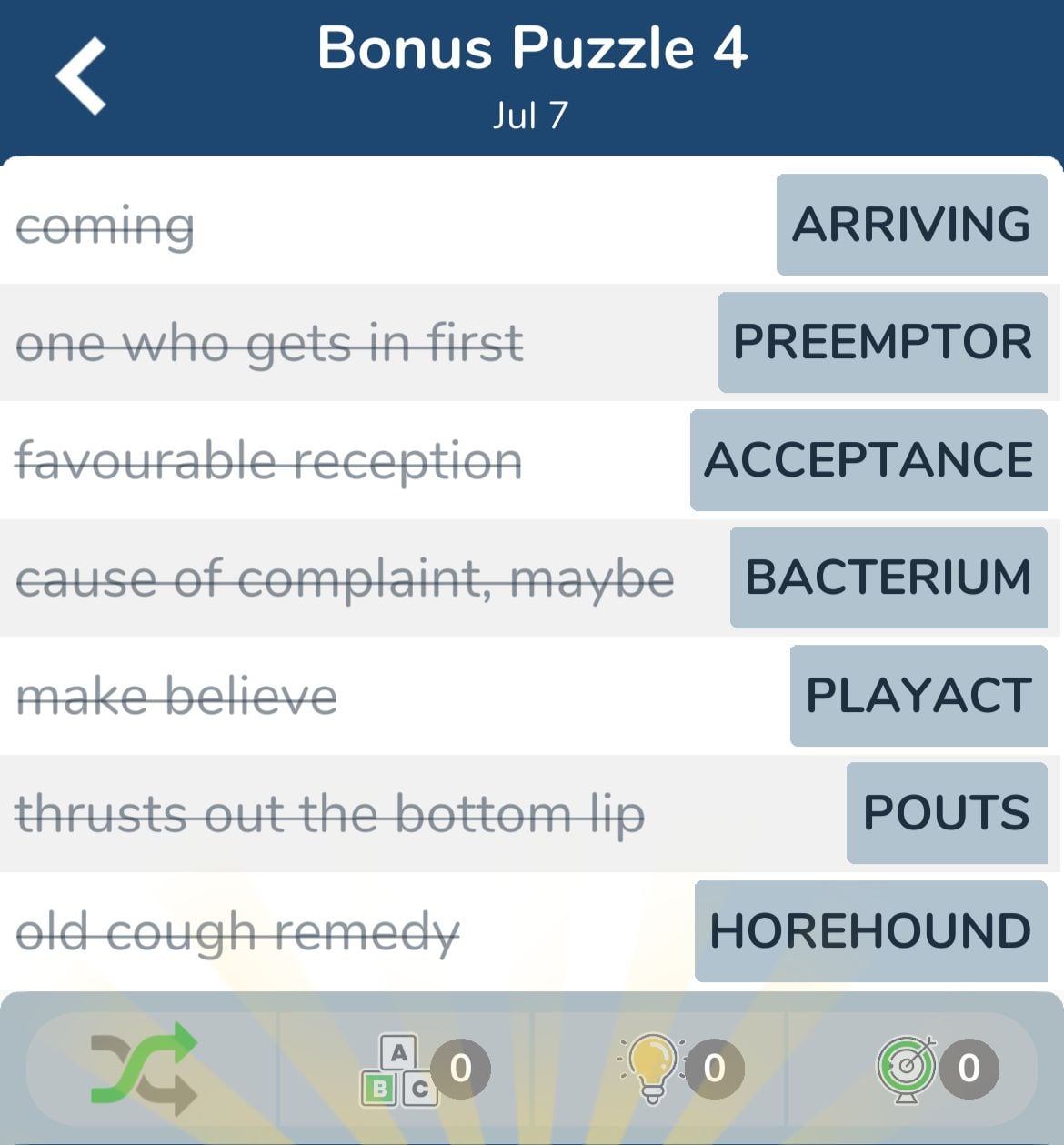
Task: Select the PREEMPTOR answer tile
Action: click(882, 342)
